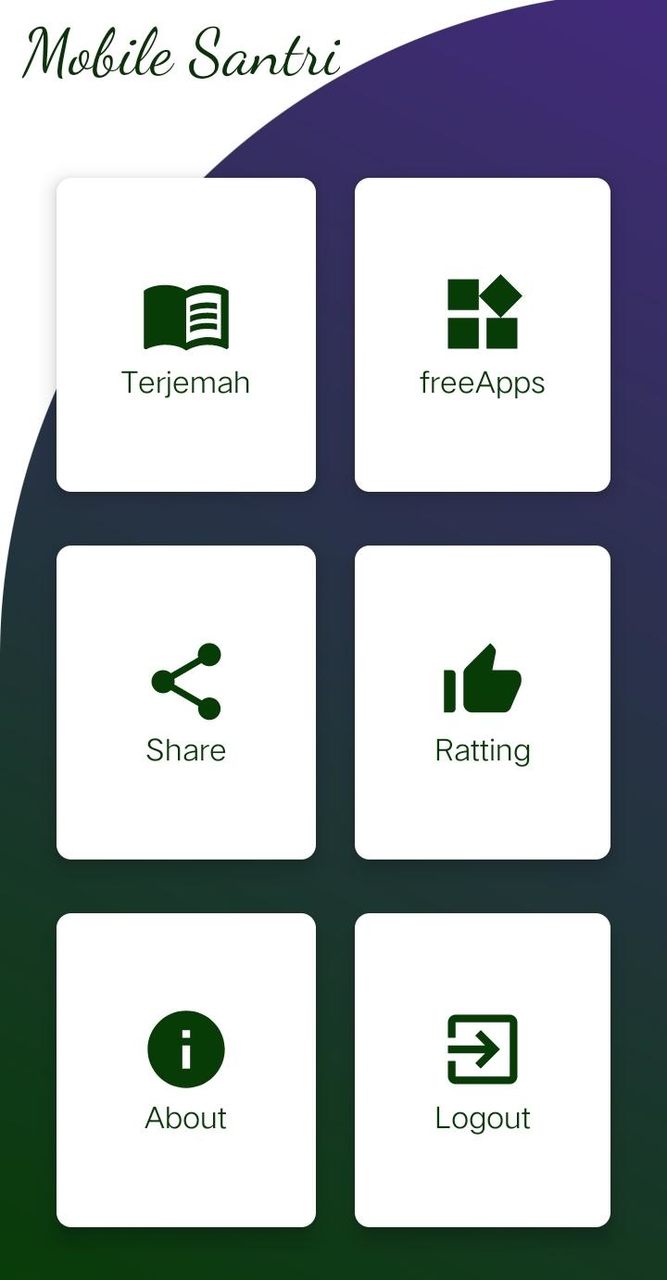
Task: Open the Terjemah card
Action: coord(186,335)
